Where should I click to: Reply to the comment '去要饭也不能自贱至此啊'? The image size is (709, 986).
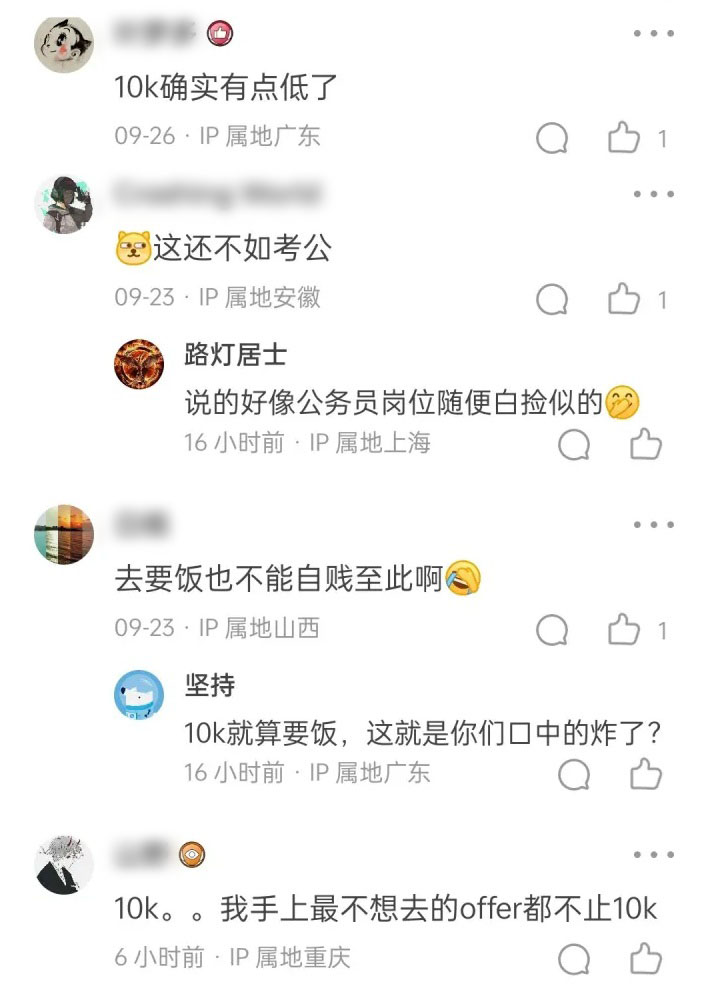click(552, 630)
